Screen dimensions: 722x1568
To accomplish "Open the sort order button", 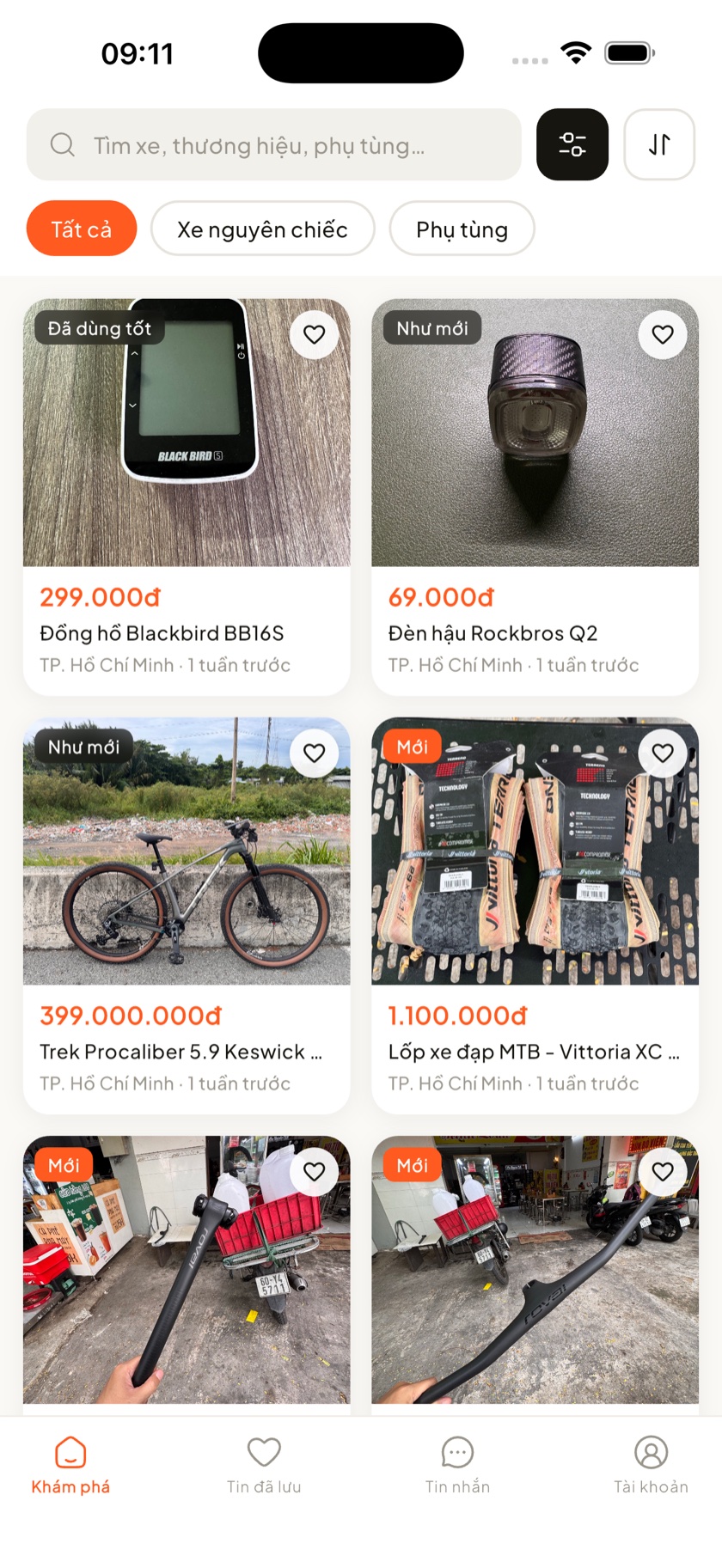I will tap(659, 144).
